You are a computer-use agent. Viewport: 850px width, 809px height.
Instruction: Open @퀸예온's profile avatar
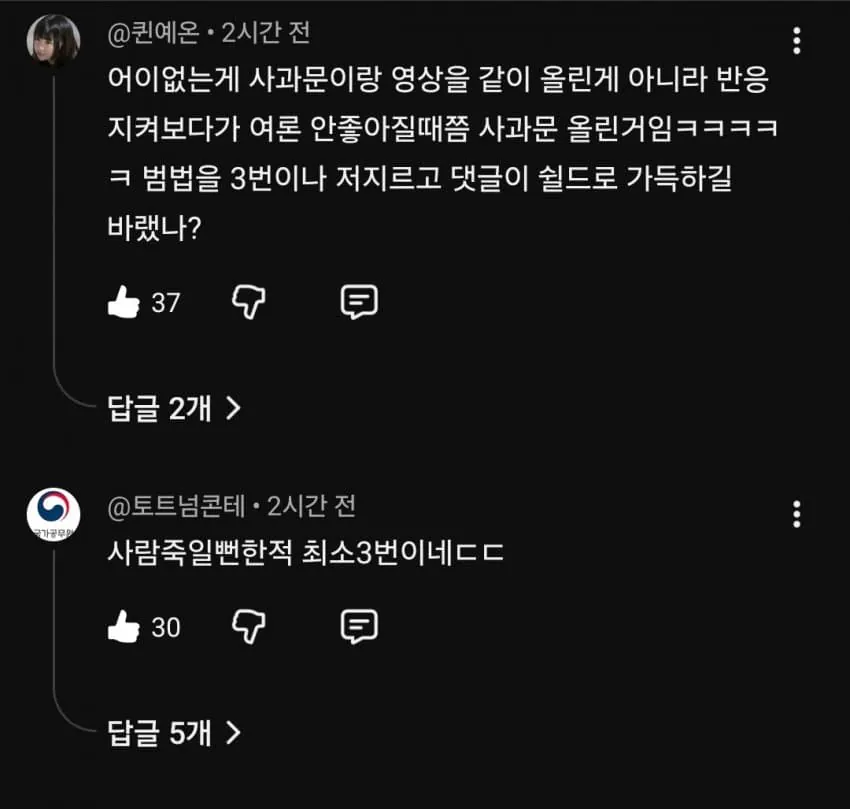point(53,41)
